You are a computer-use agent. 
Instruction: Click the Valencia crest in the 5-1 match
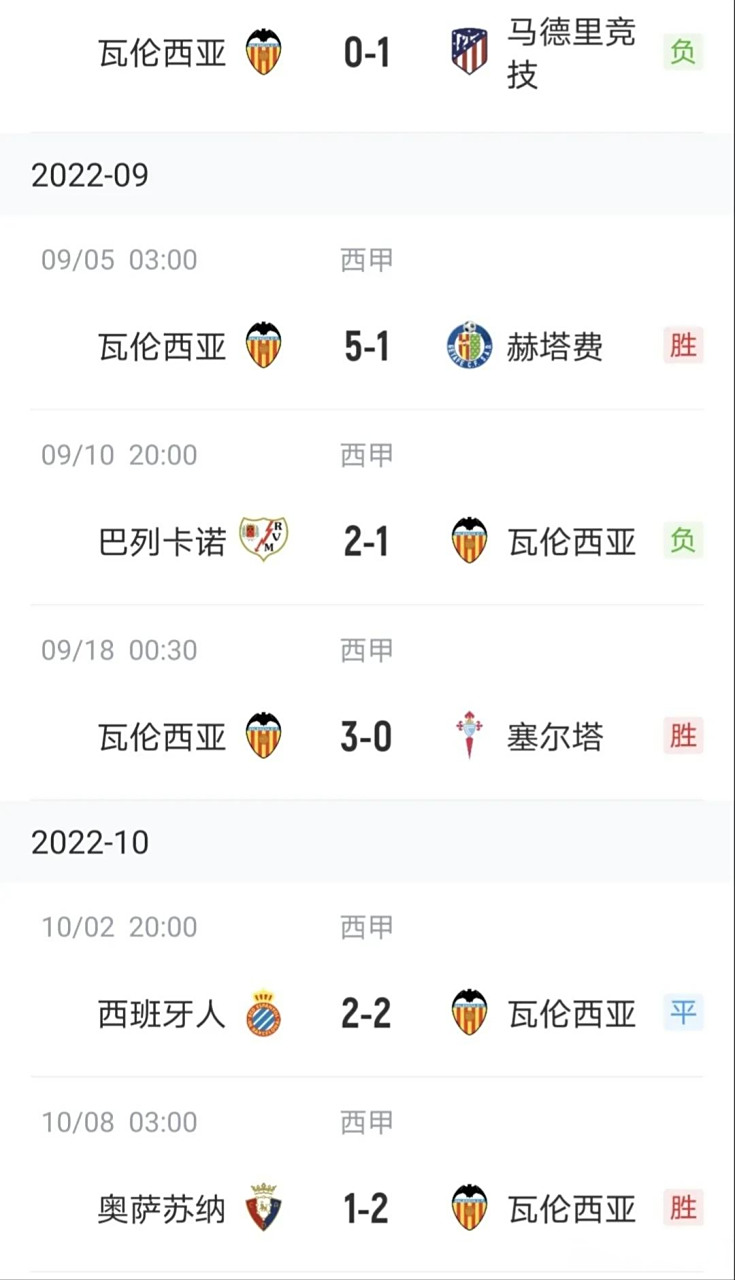(x=263, y=345)
